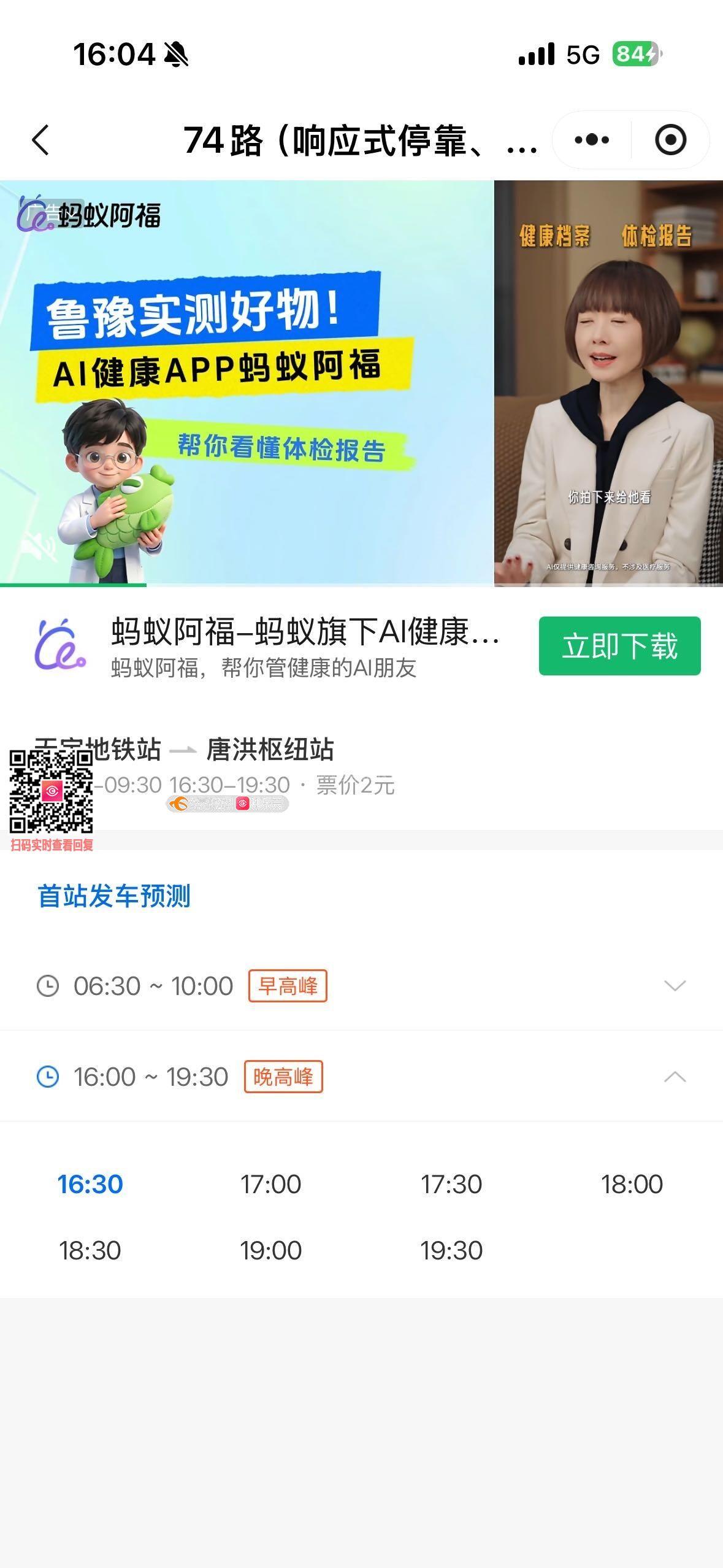The height and width of the screenshot is (1568, 723).
Task: Open the mini program three-dot menu
Action: click(x=592, y=140)
